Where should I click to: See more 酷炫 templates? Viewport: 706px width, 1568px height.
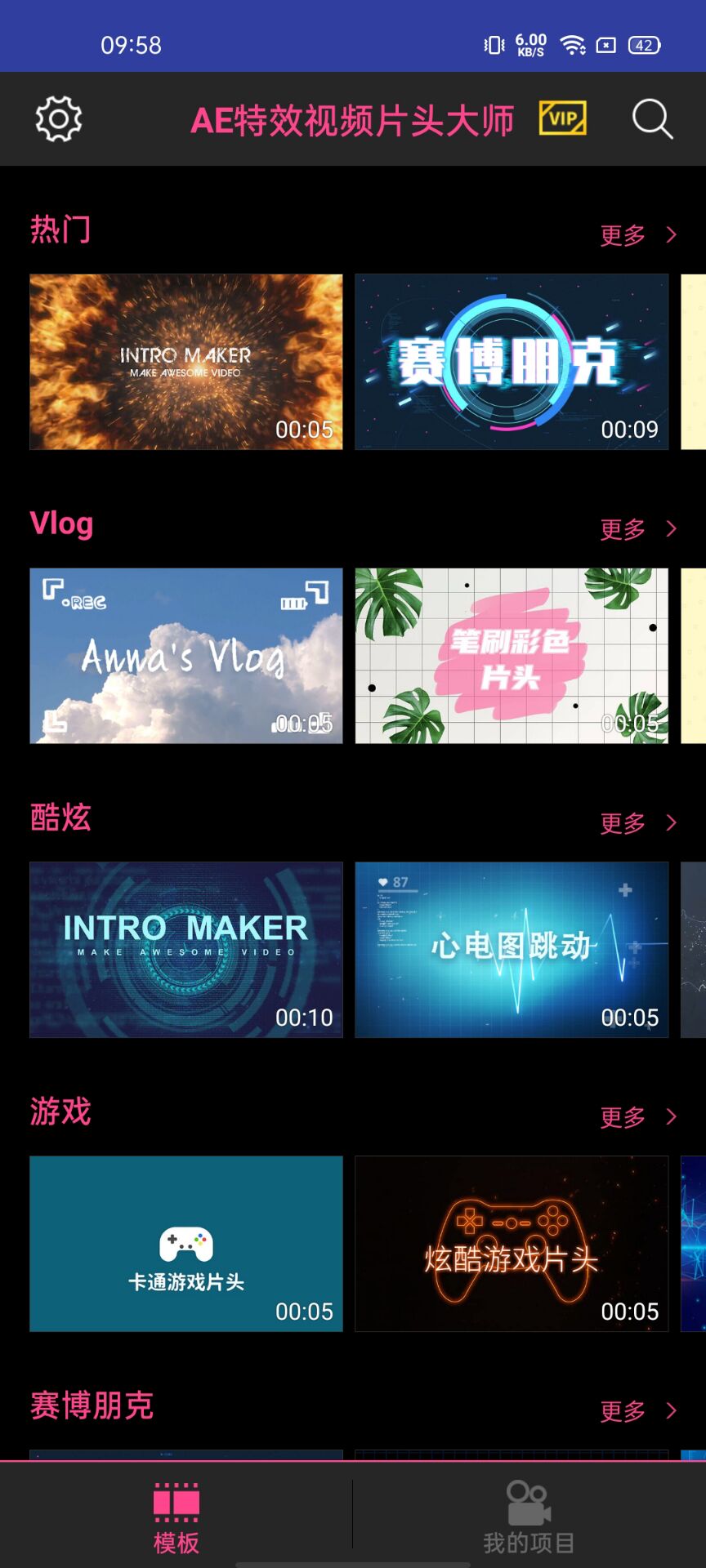[637, 823]
